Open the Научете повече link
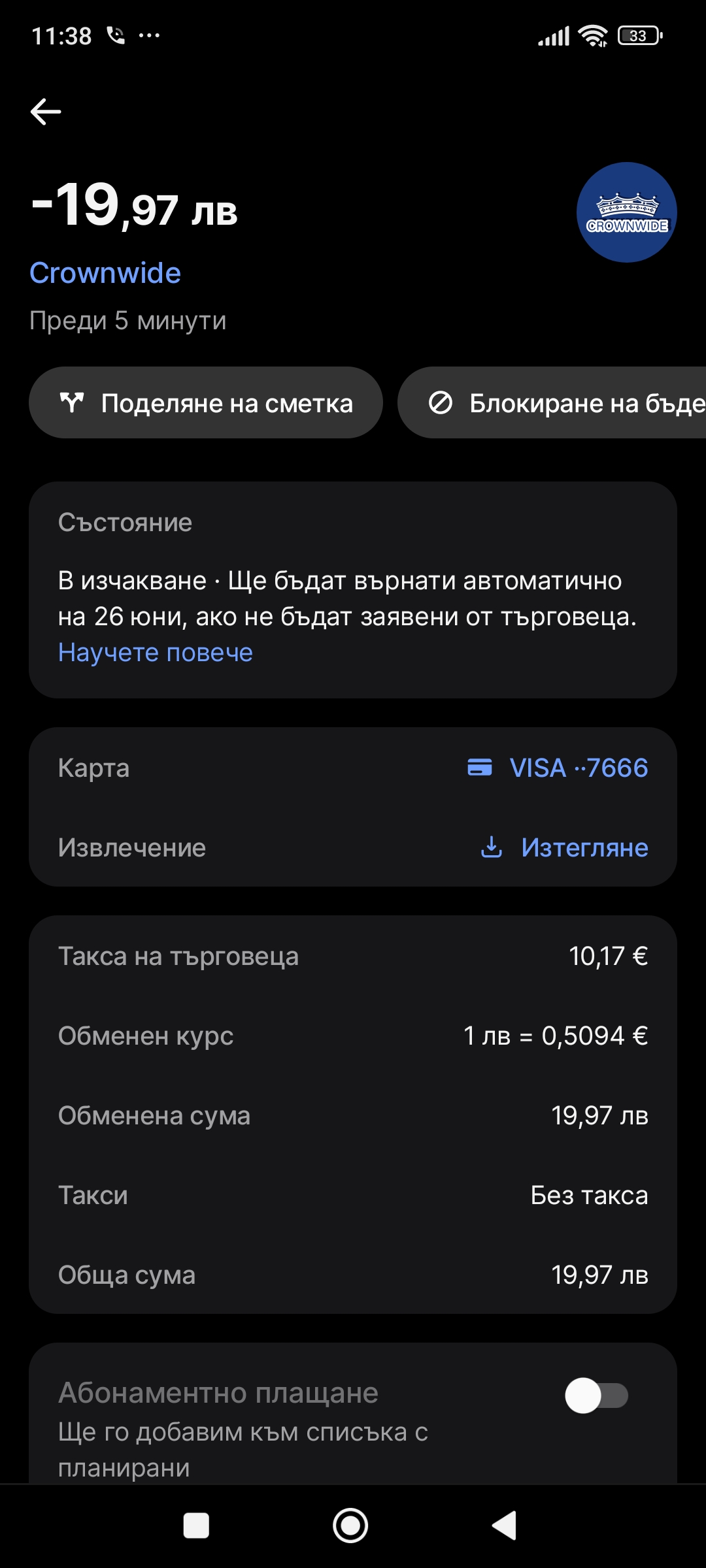 pos(156,652)
